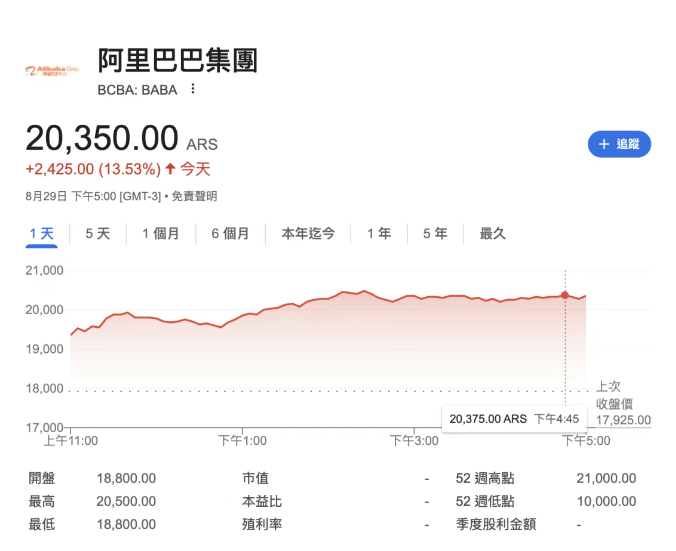Switch to the 6 個月 tab
The image size is (676, 551).
tap(230, 233)
